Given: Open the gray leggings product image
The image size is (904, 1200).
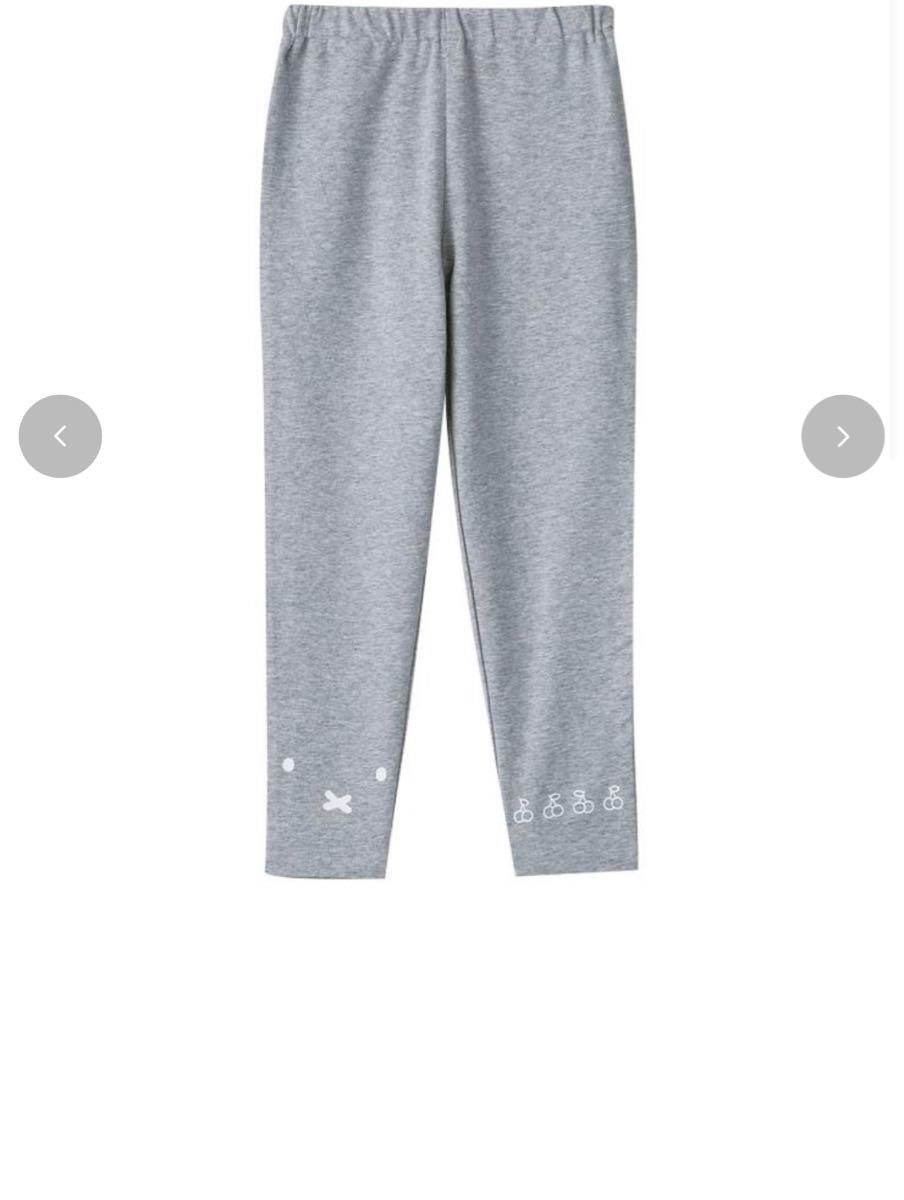Looking at the screenshot, I should 450,440.
